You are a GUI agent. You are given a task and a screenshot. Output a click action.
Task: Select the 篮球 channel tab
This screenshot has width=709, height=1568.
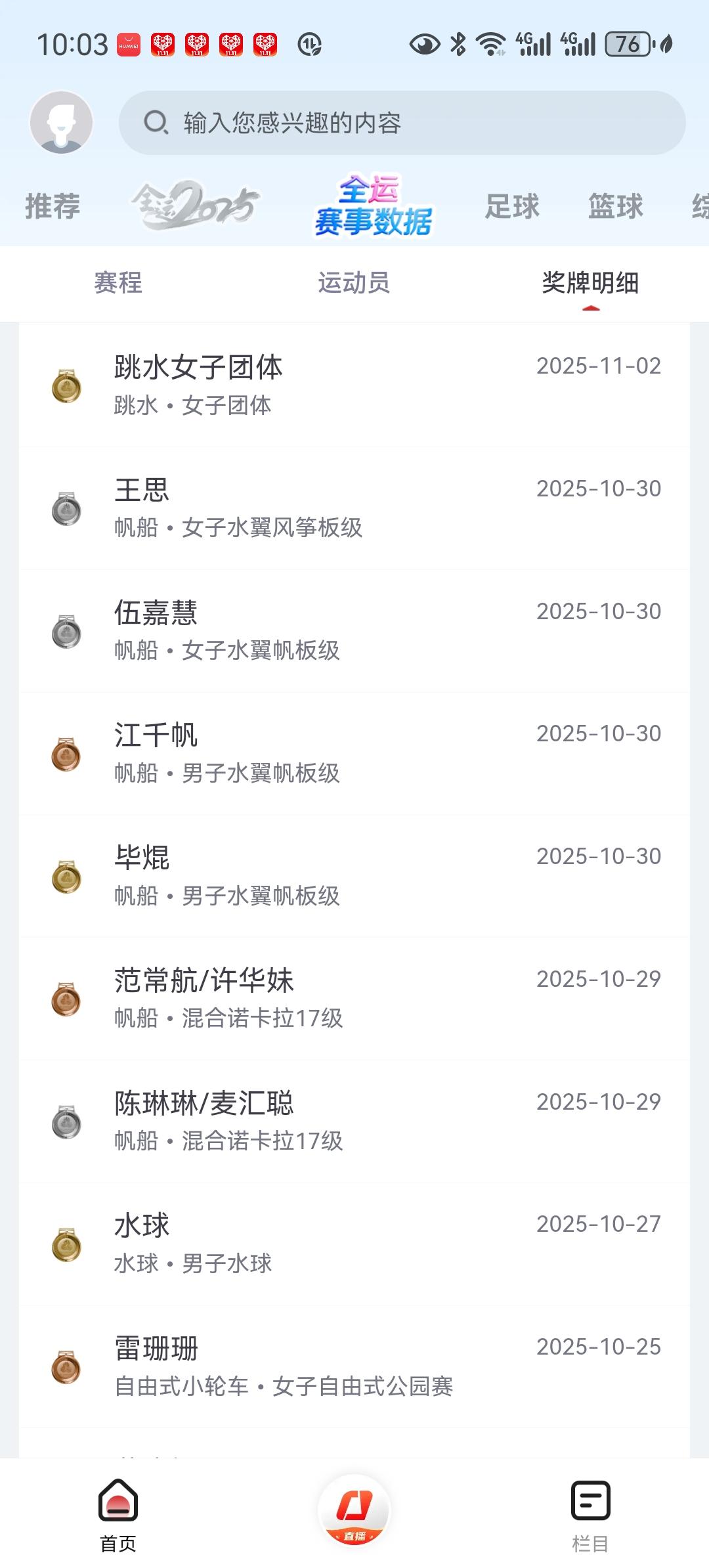point(615,206)
